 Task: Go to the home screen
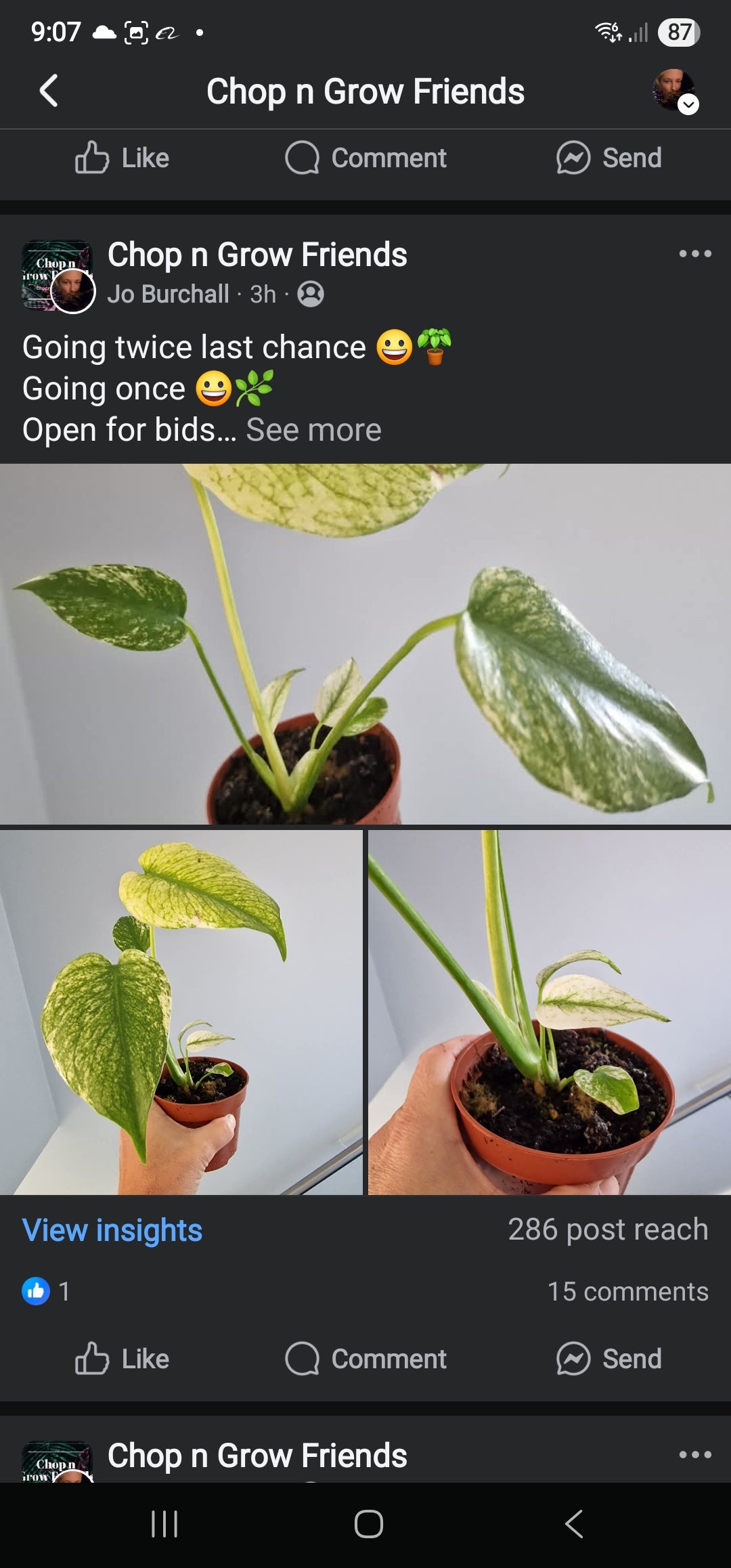click(x=368, y=1524)
